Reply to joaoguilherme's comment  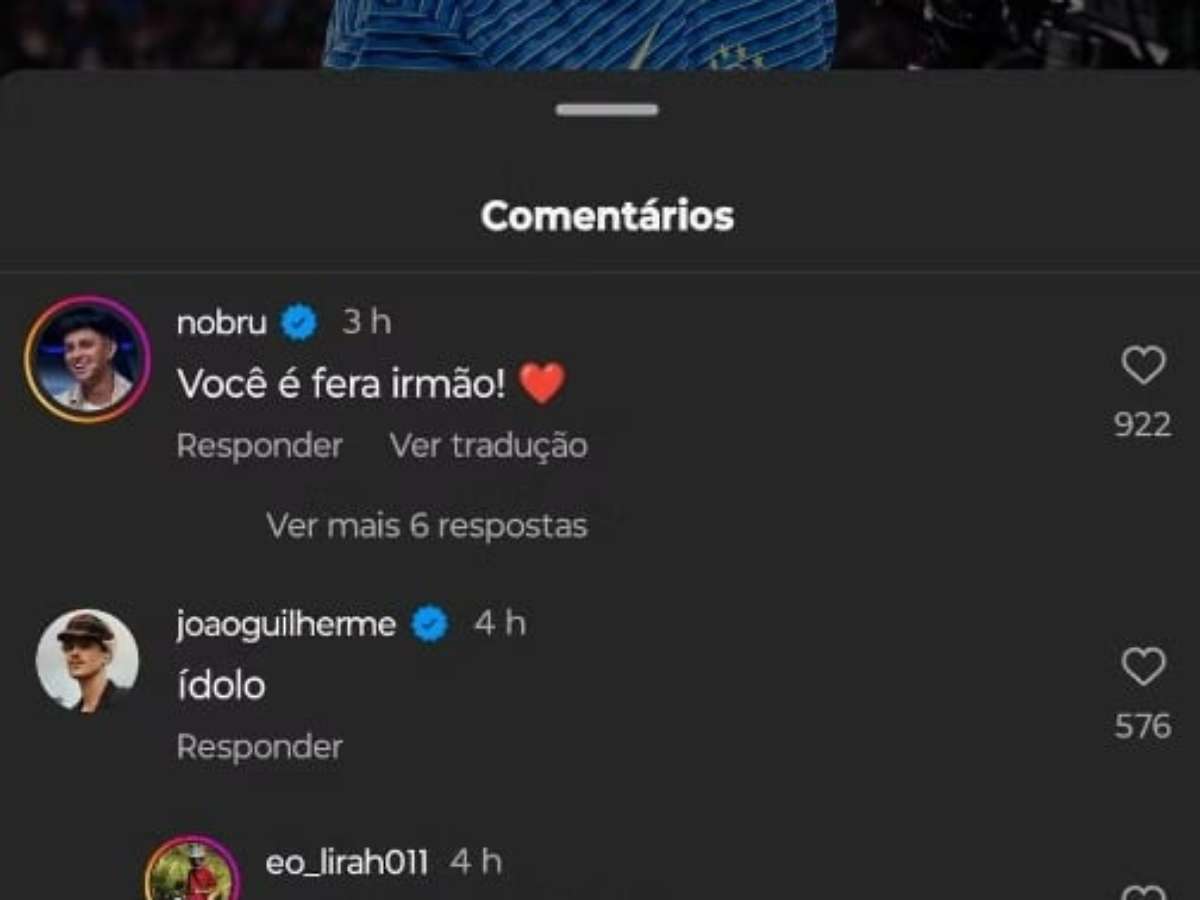(259, 747)
